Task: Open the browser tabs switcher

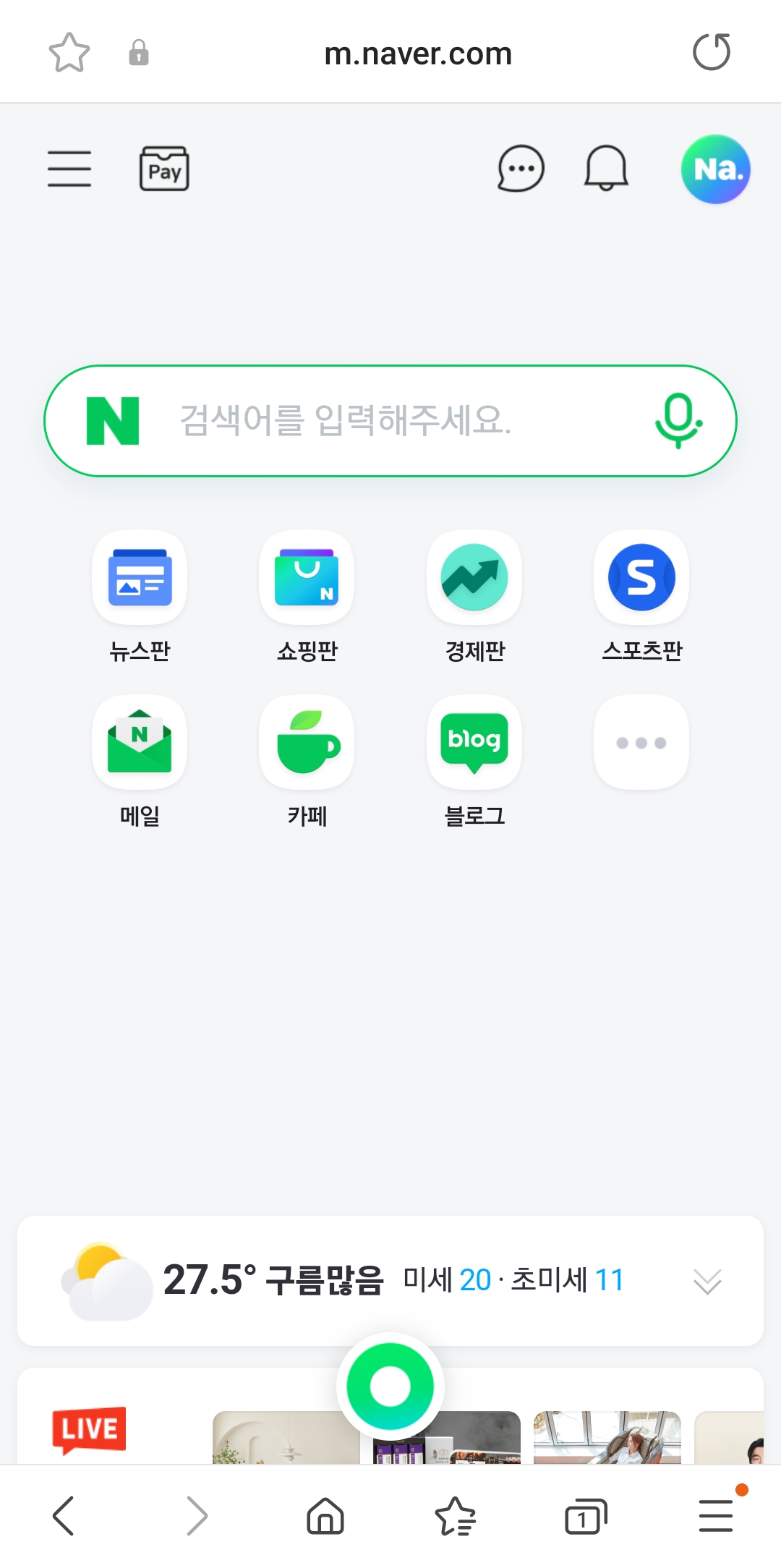Action: [584, 1516]
